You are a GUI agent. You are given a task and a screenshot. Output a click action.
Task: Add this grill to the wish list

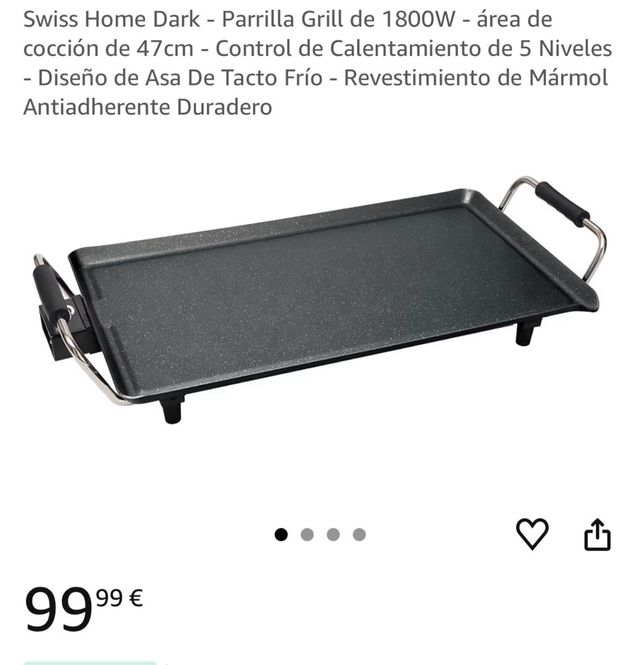click(532, 535)
